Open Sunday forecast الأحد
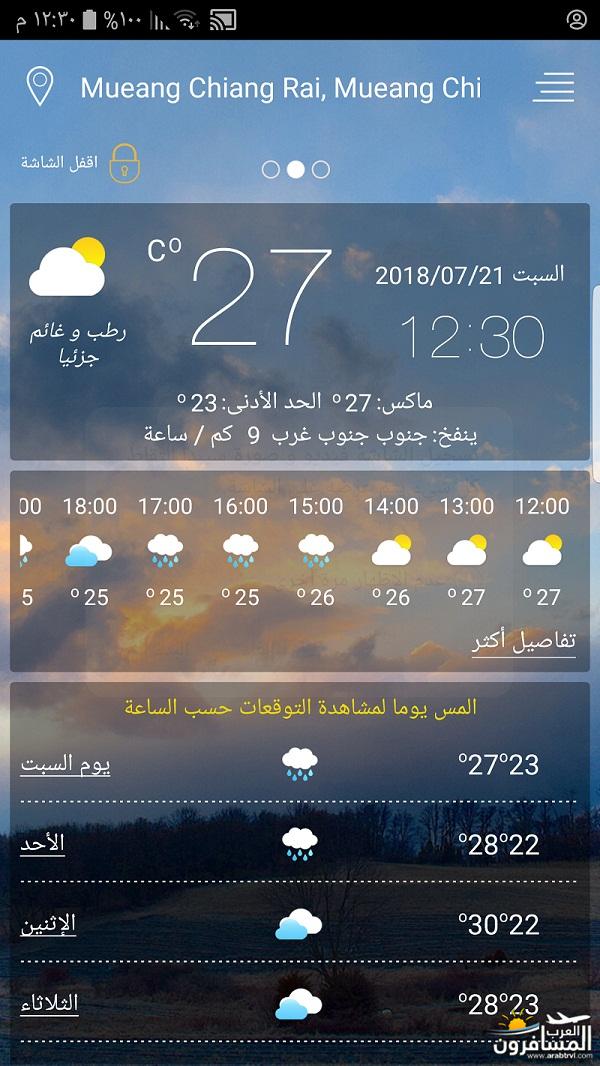This screenshot has height=1066, width=600. point(43,843)
